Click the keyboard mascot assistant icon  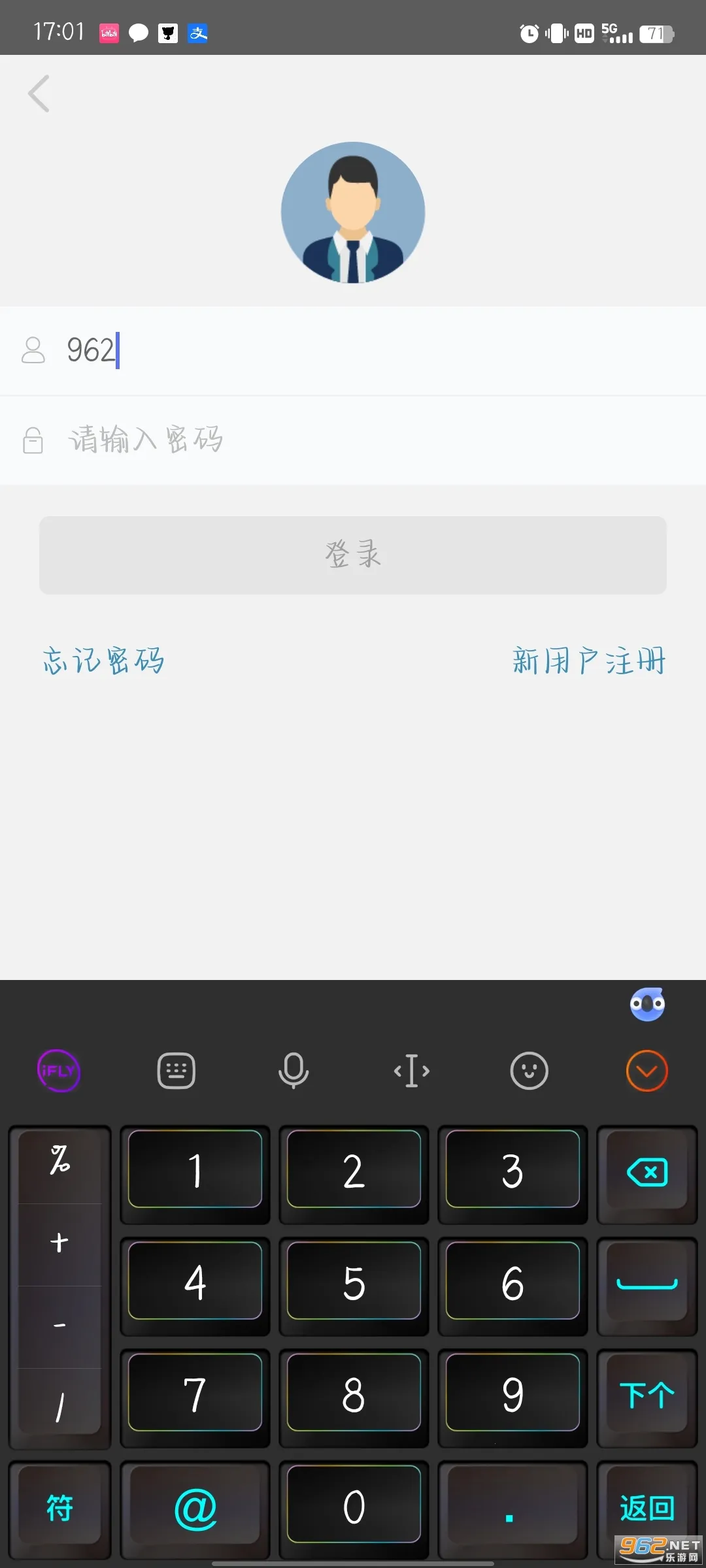pos(647,1004)
